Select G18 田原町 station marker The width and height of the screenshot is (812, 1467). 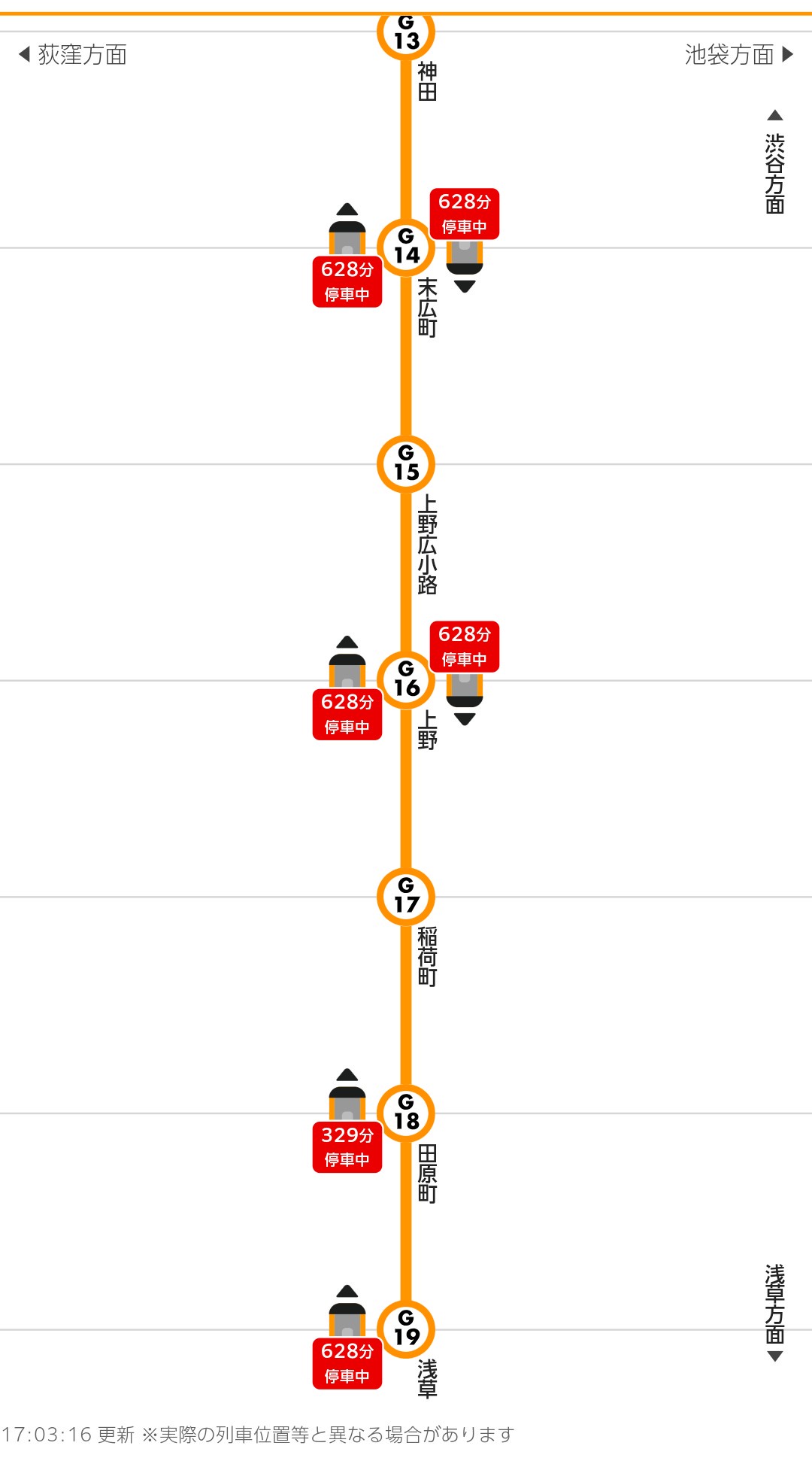coord(406,1113)
